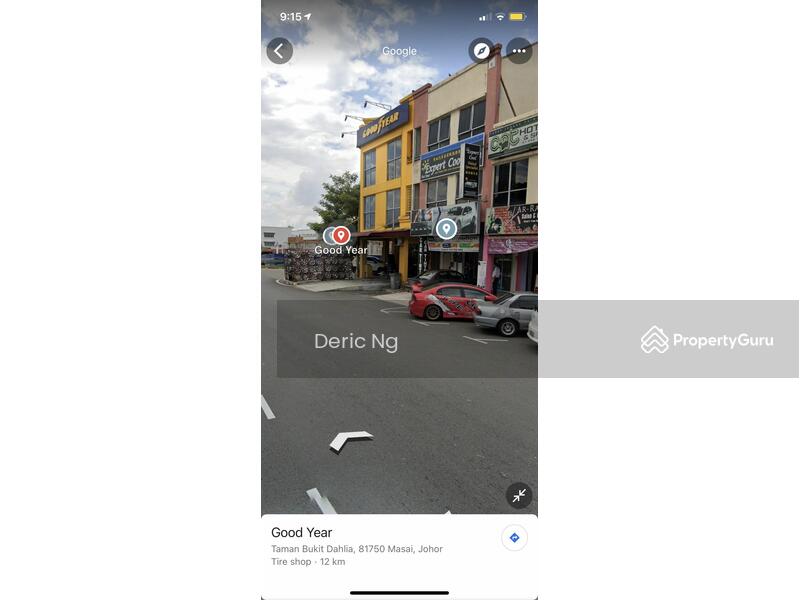
Task: Open the three-dot overflow menu
Action: click(519, 51)
